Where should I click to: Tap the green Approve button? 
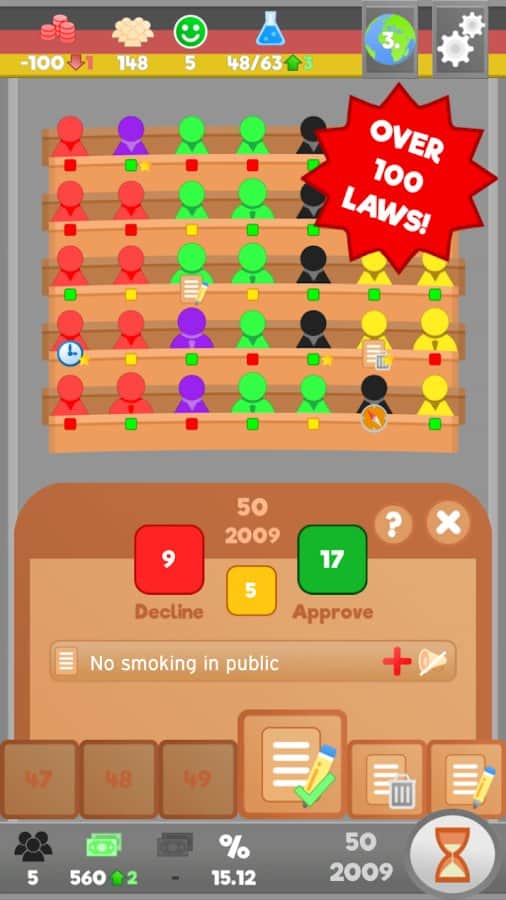tap(332, 560)
